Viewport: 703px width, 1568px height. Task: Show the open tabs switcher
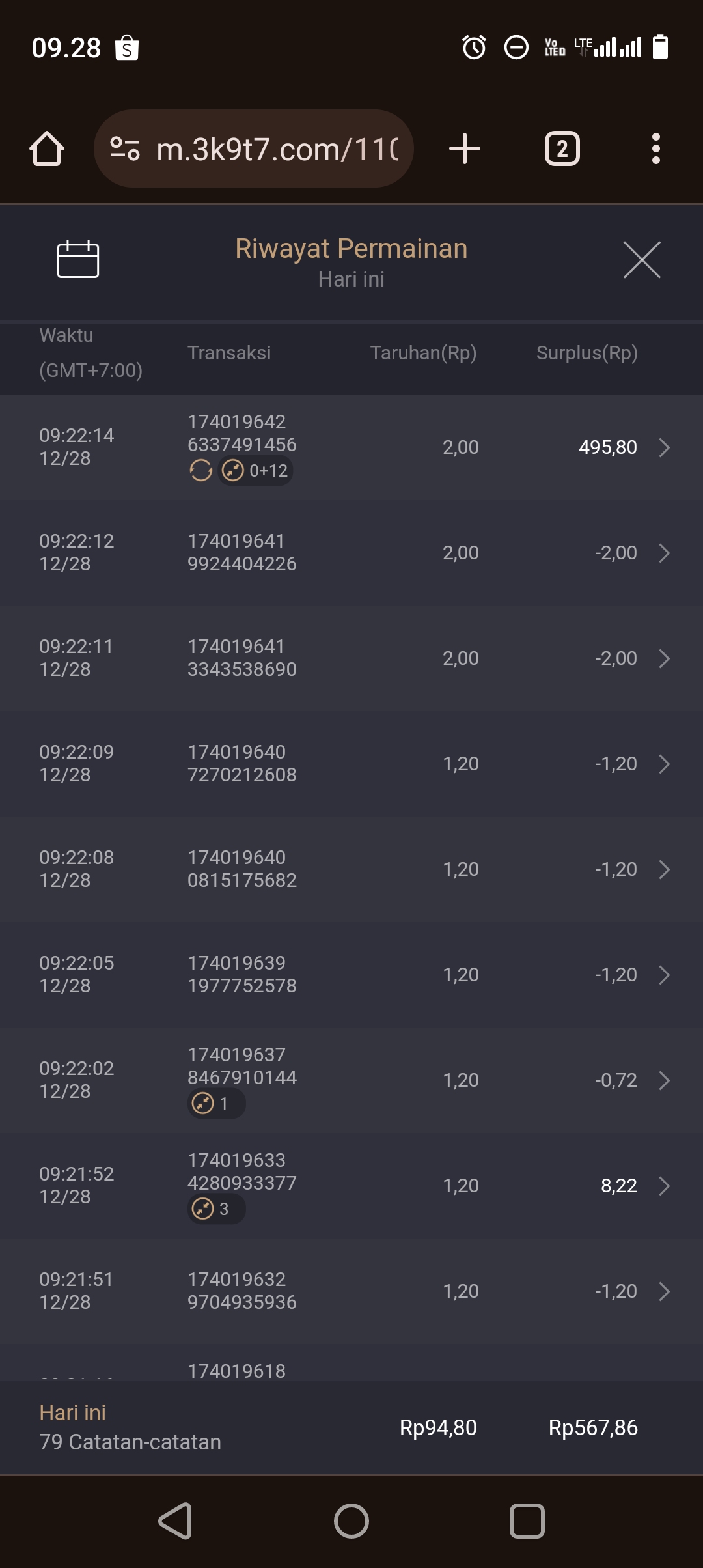click(562, 149)
